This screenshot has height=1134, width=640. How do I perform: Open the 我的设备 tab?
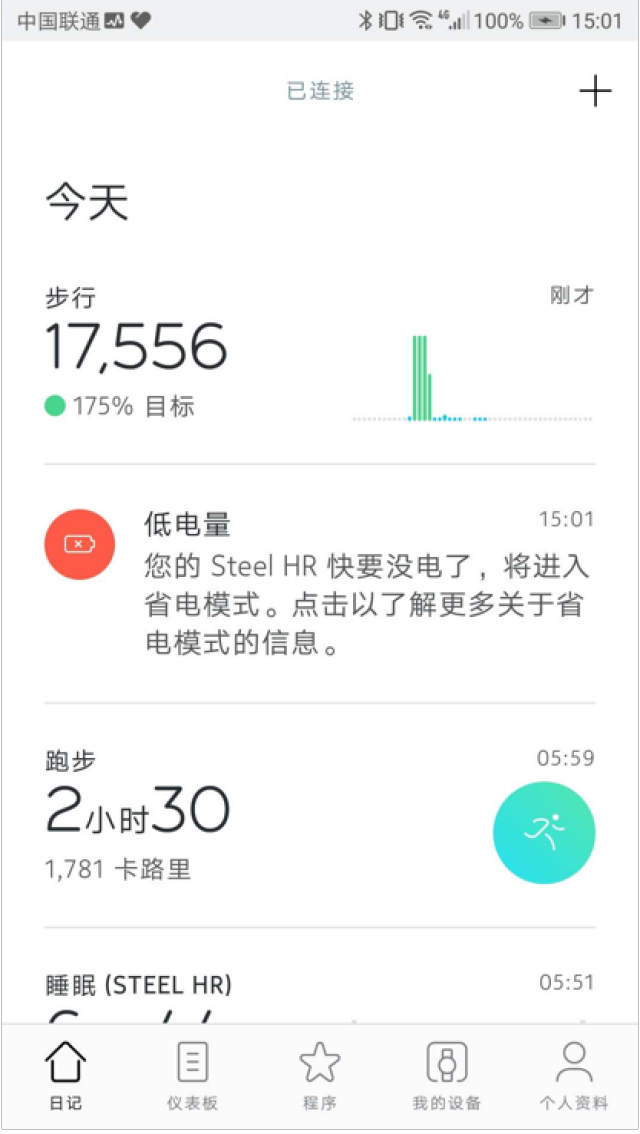point(446,1076)
